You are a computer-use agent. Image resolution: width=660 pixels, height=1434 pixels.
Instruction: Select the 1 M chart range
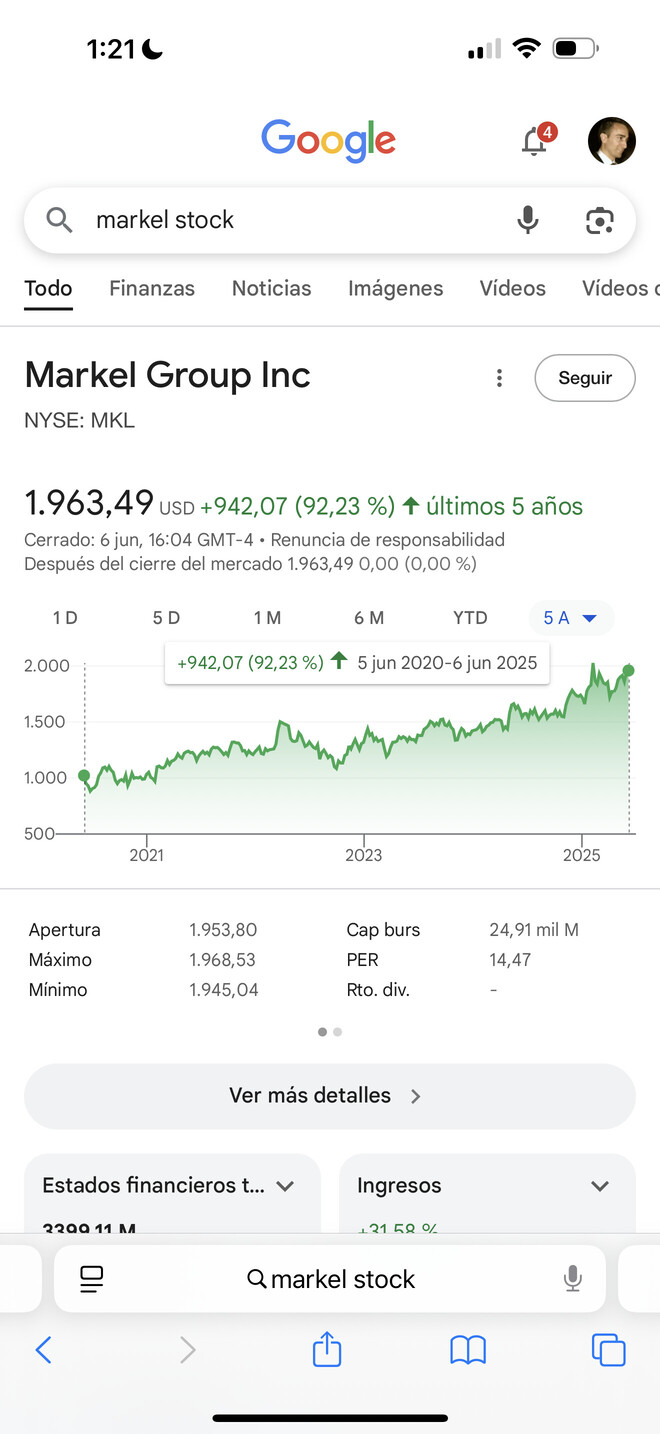pos(267,618)
